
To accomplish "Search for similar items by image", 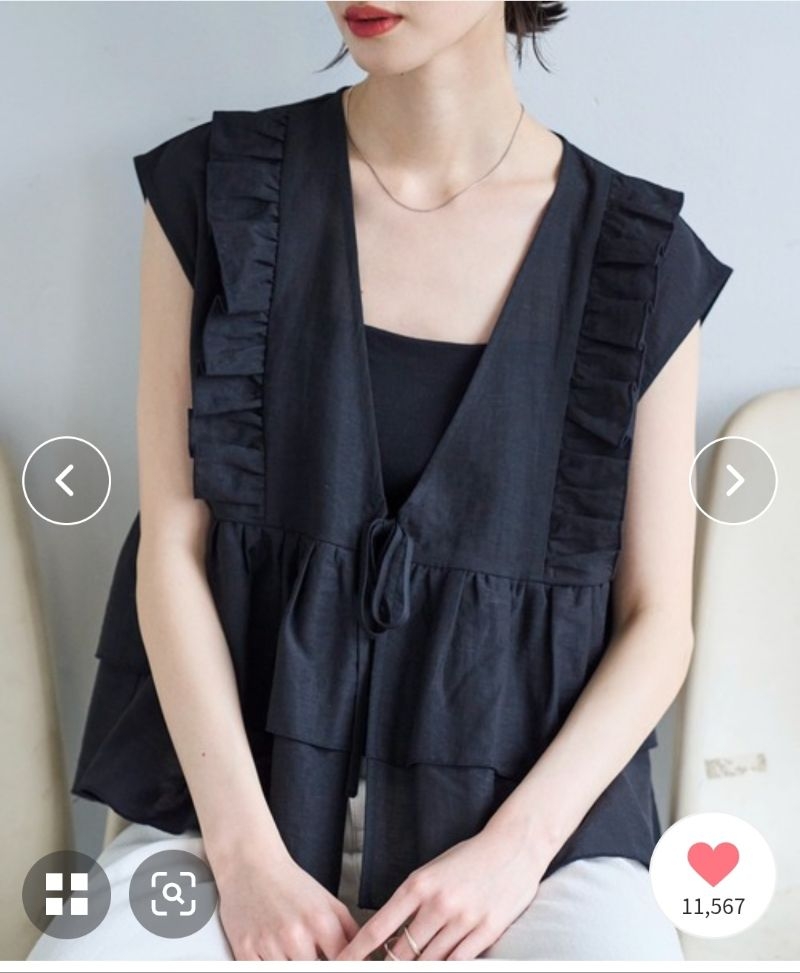I will [x=173, y=893].
